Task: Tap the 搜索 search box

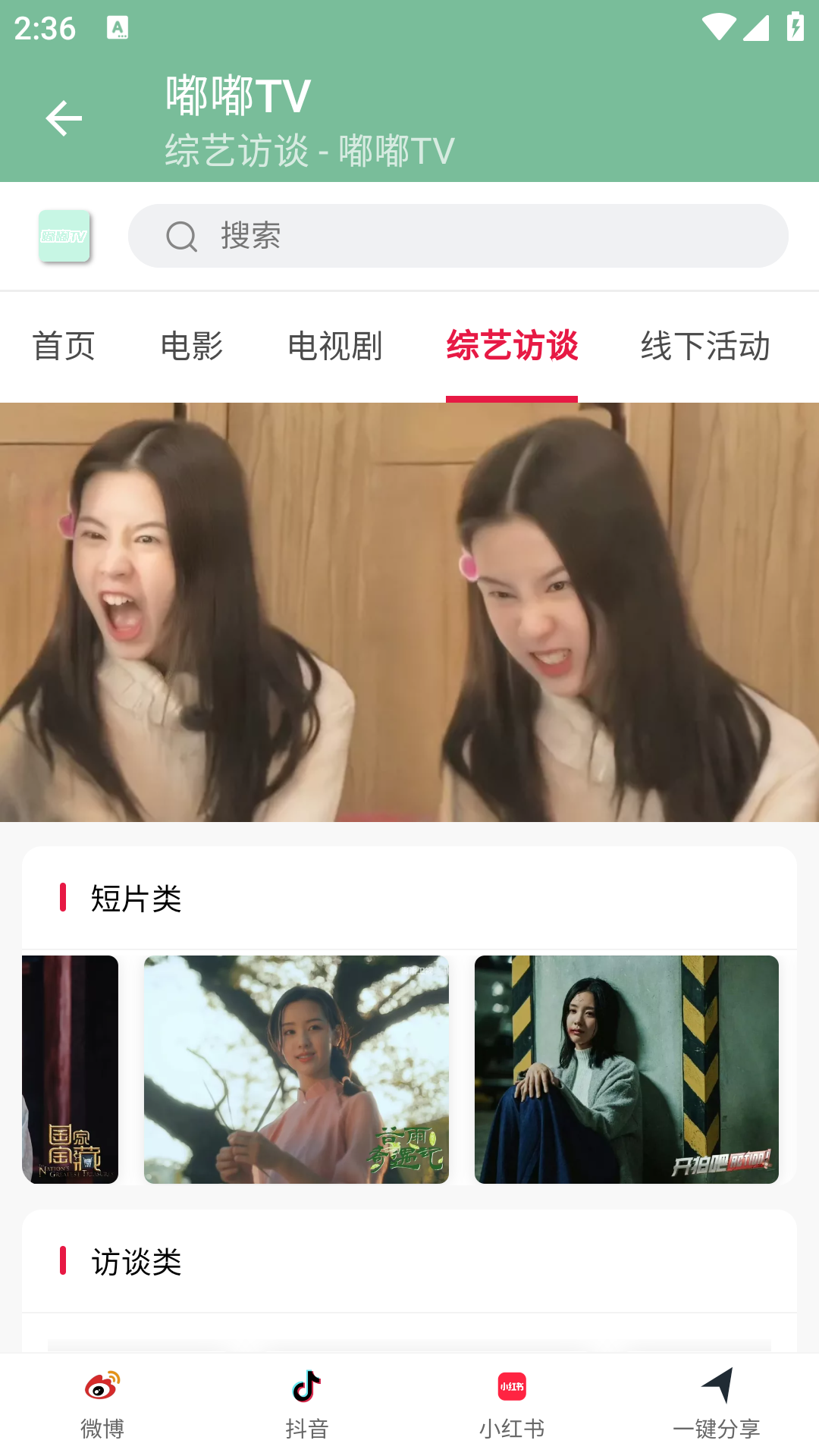Action: pos(458,236)
